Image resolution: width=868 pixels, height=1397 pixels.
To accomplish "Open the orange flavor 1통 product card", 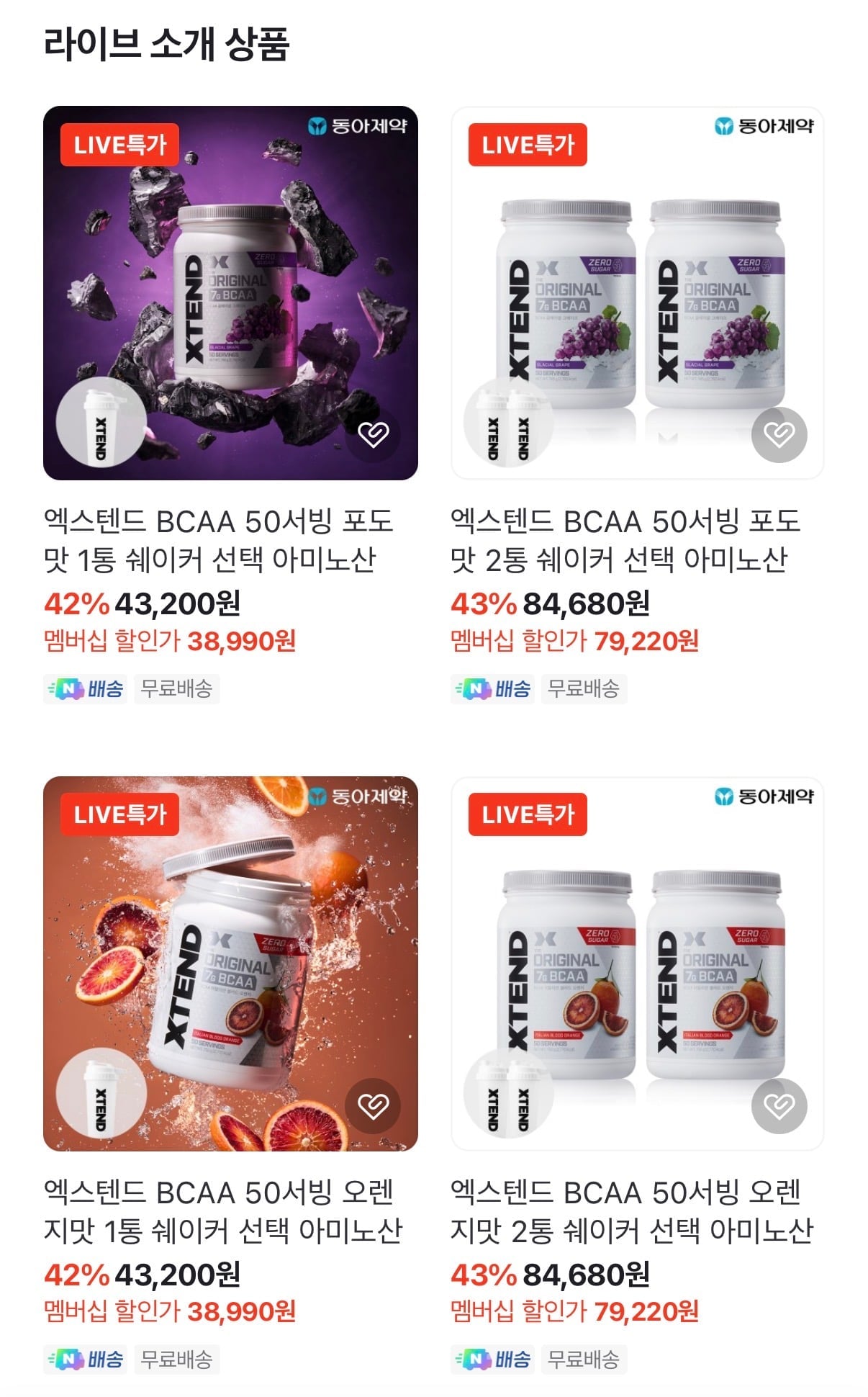I will [230, 958].
